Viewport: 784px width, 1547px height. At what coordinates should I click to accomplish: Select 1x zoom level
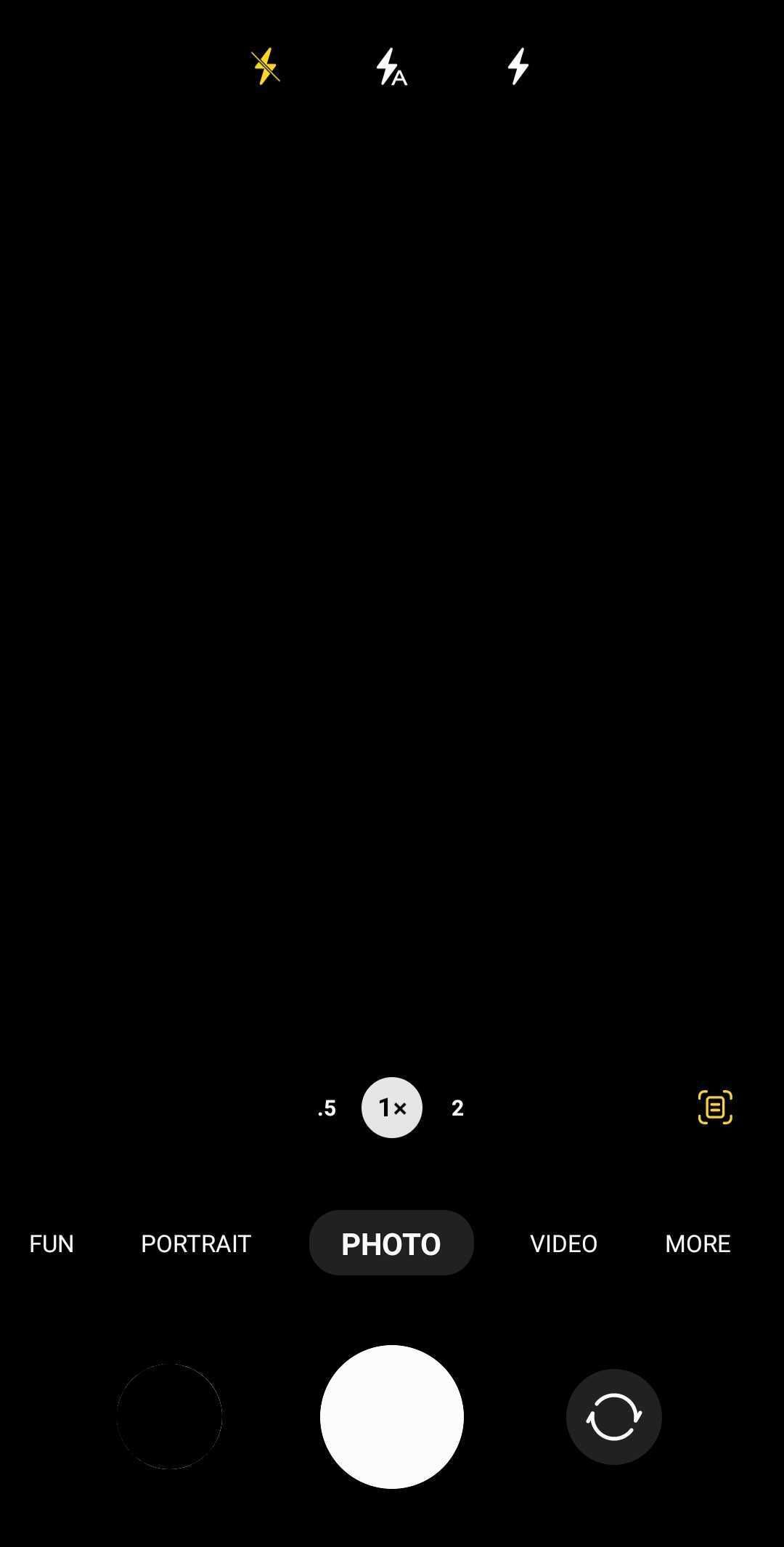392,1108
